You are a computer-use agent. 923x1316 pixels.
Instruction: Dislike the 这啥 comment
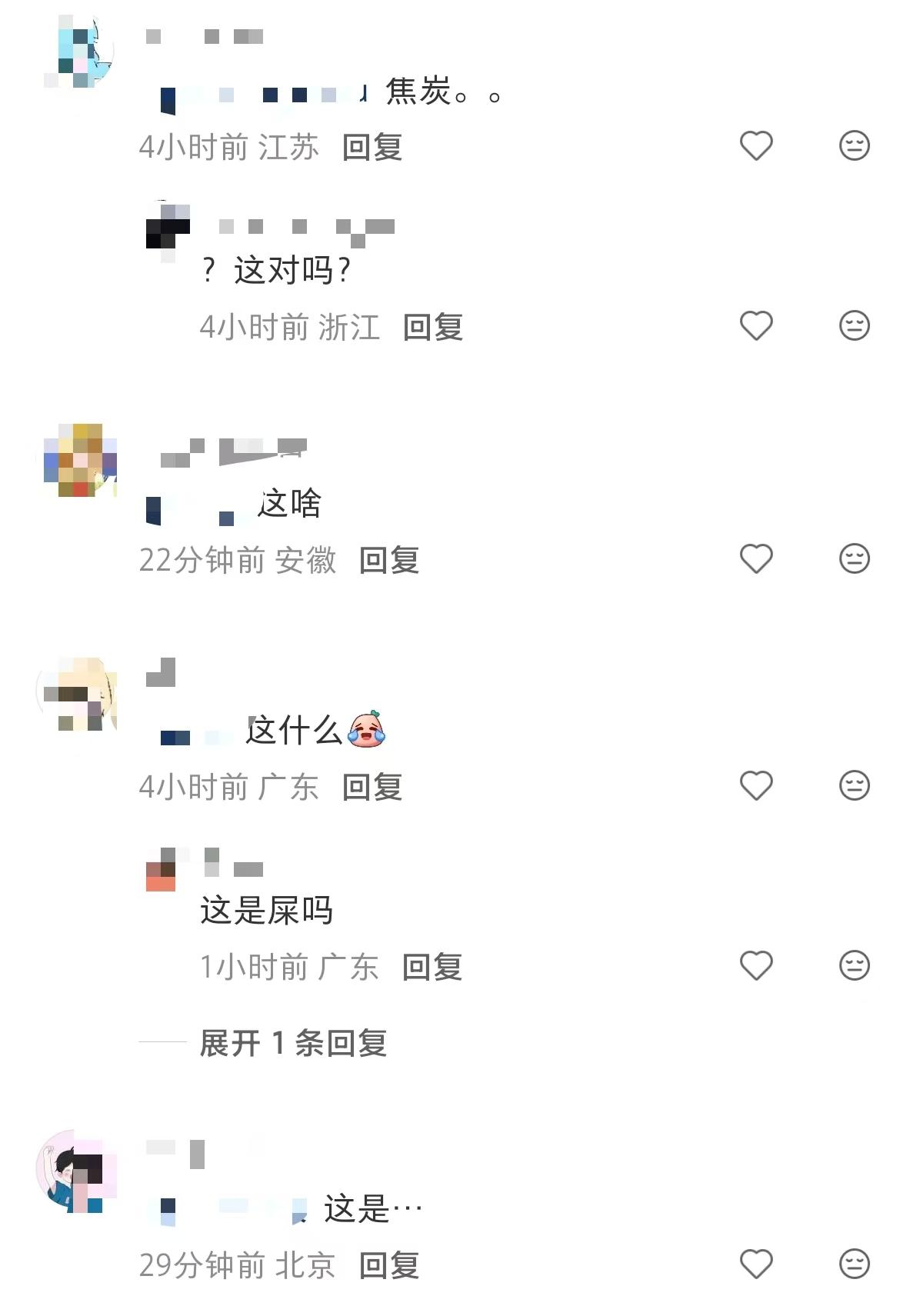coord(854,558)
